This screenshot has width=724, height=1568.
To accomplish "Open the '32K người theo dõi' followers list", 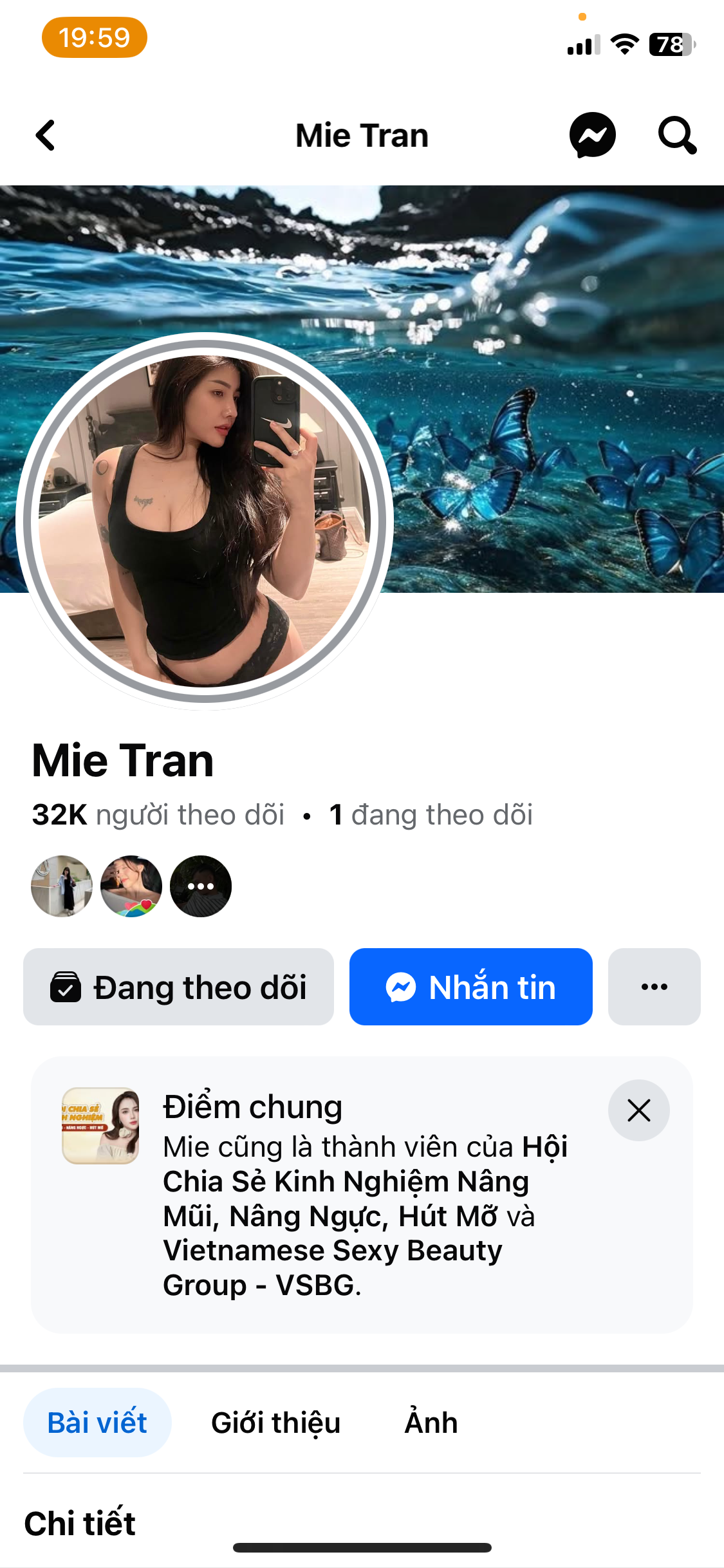I will [158, 815].
